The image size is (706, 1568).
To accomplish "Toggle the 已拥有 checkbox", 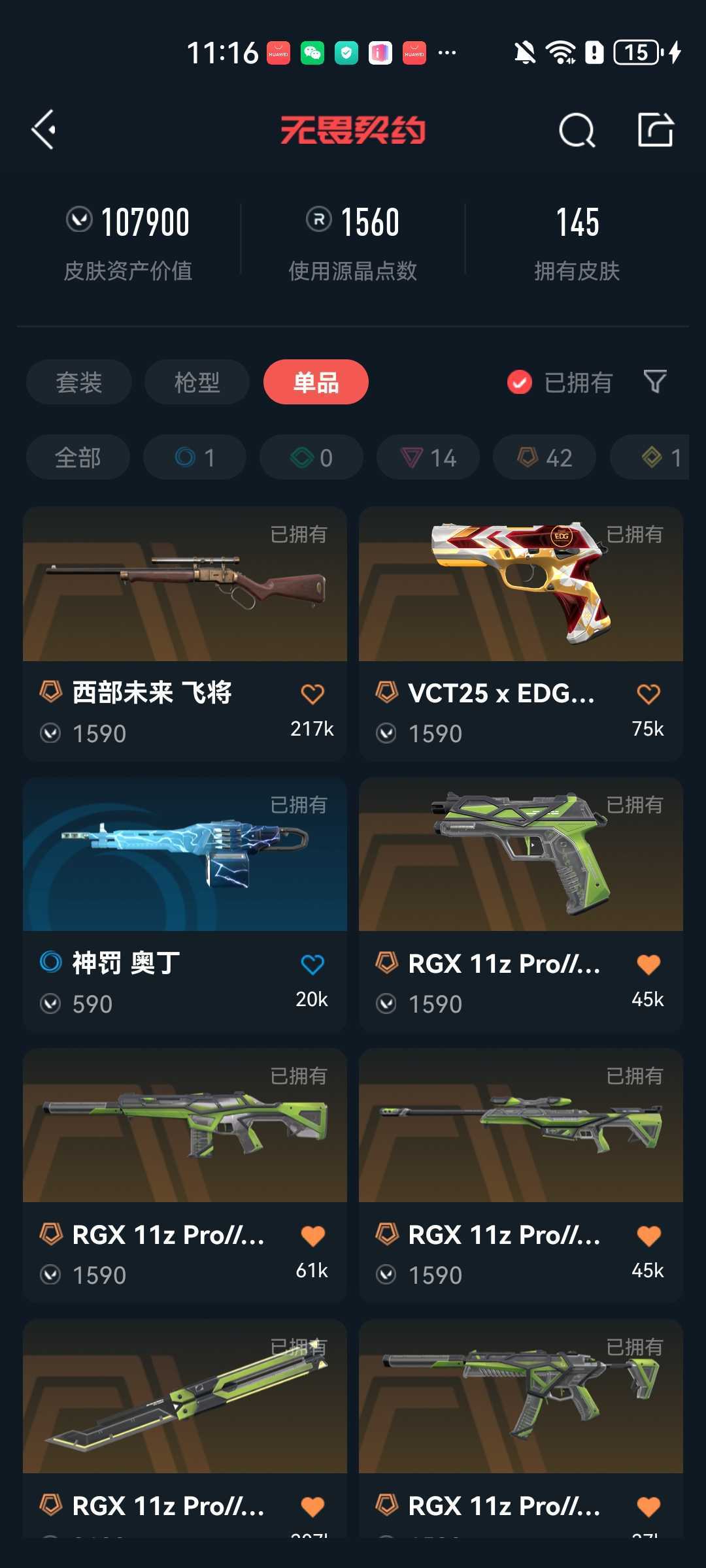I will pyautogui.click(x=520, y=382).
